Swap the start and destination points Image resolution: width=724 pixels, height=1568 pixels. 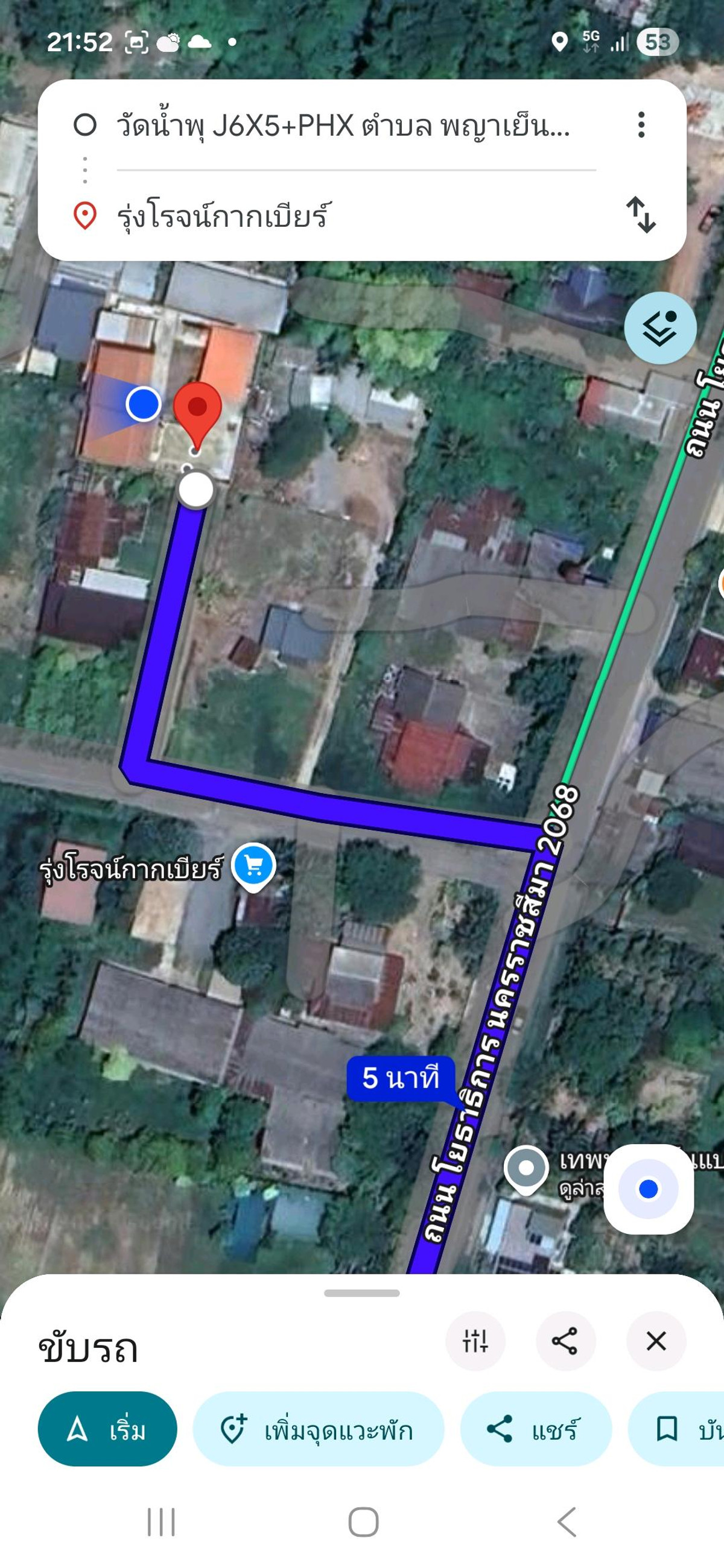click(641, 214)
